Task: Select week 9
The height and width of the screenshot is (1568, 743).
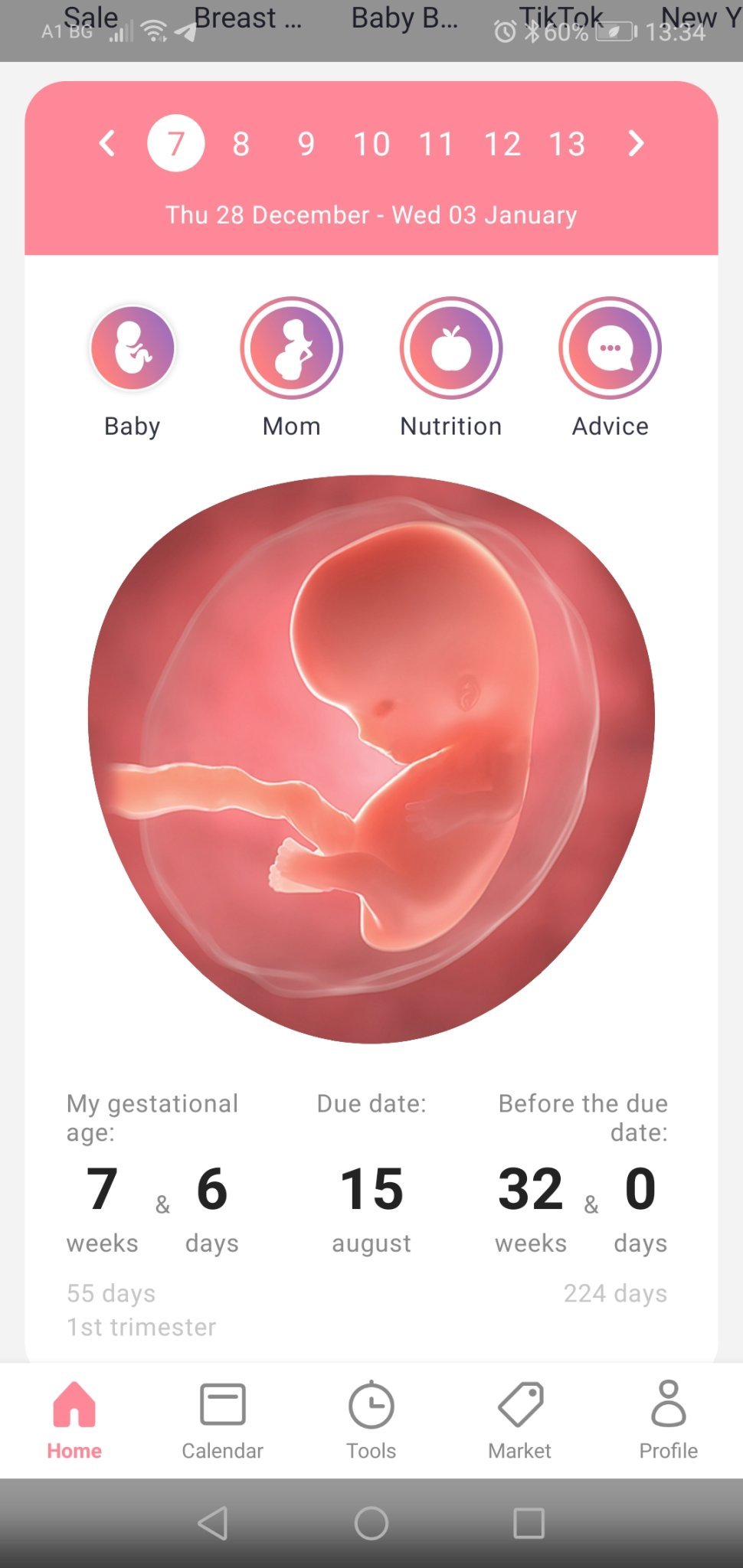Action: pyautogui.click(x=306, y=144)
